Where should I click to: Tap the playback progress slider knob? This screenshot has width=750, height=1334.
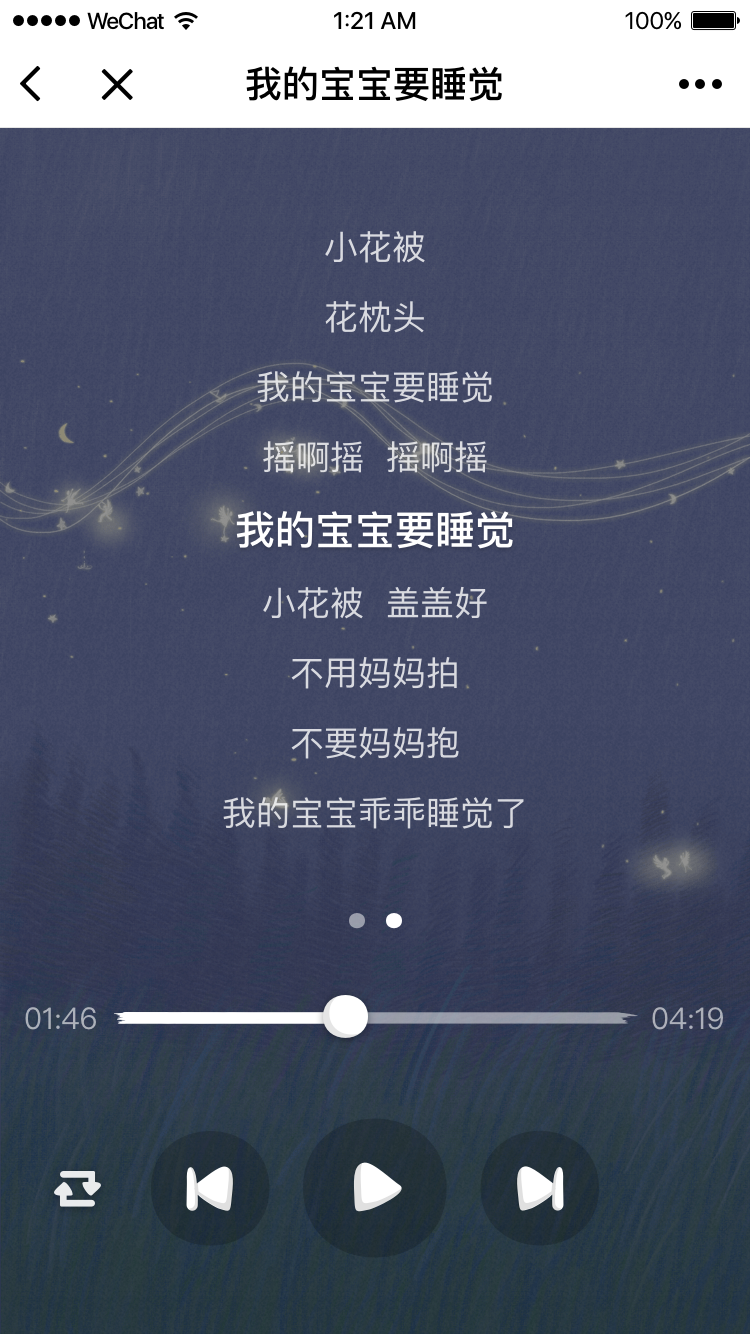click(346, 1017)
